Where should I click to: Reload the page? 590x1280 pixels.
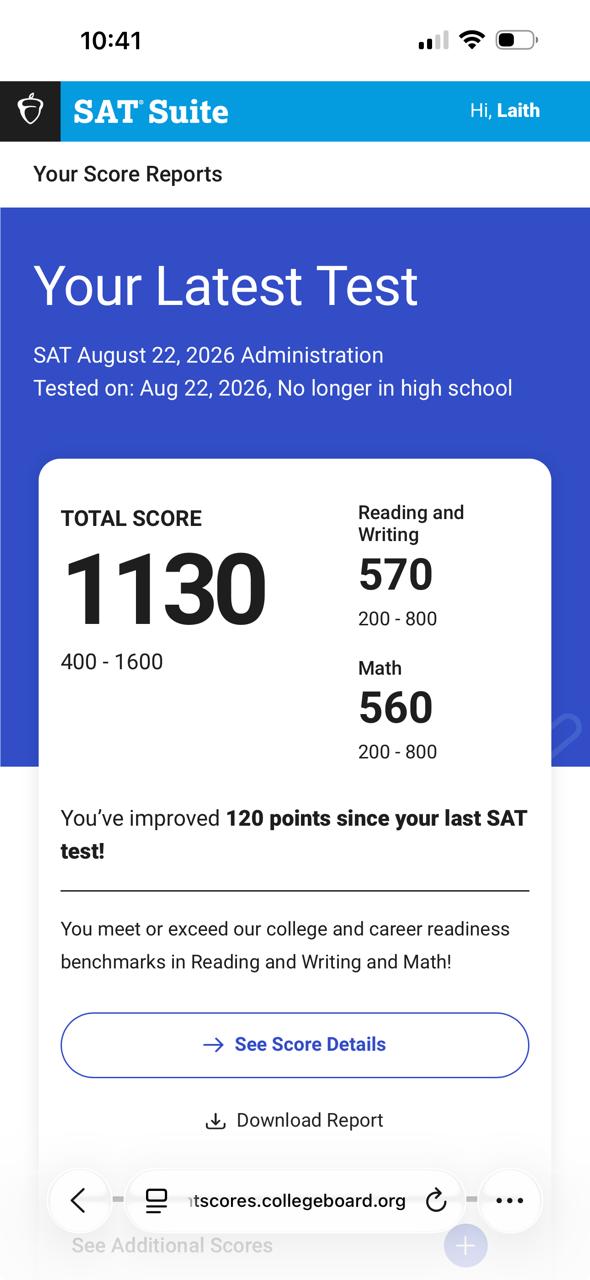(436, 1200)
